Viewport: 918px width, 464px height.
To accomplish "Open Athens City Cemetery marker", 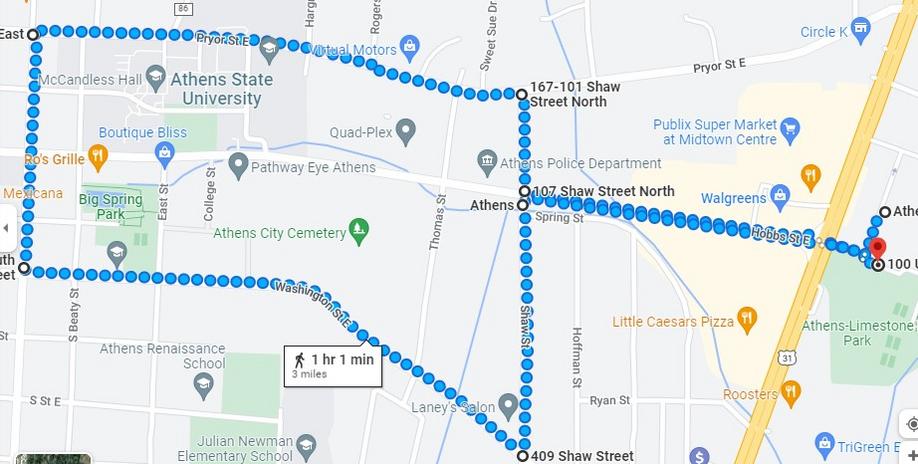I will [359, 231].
